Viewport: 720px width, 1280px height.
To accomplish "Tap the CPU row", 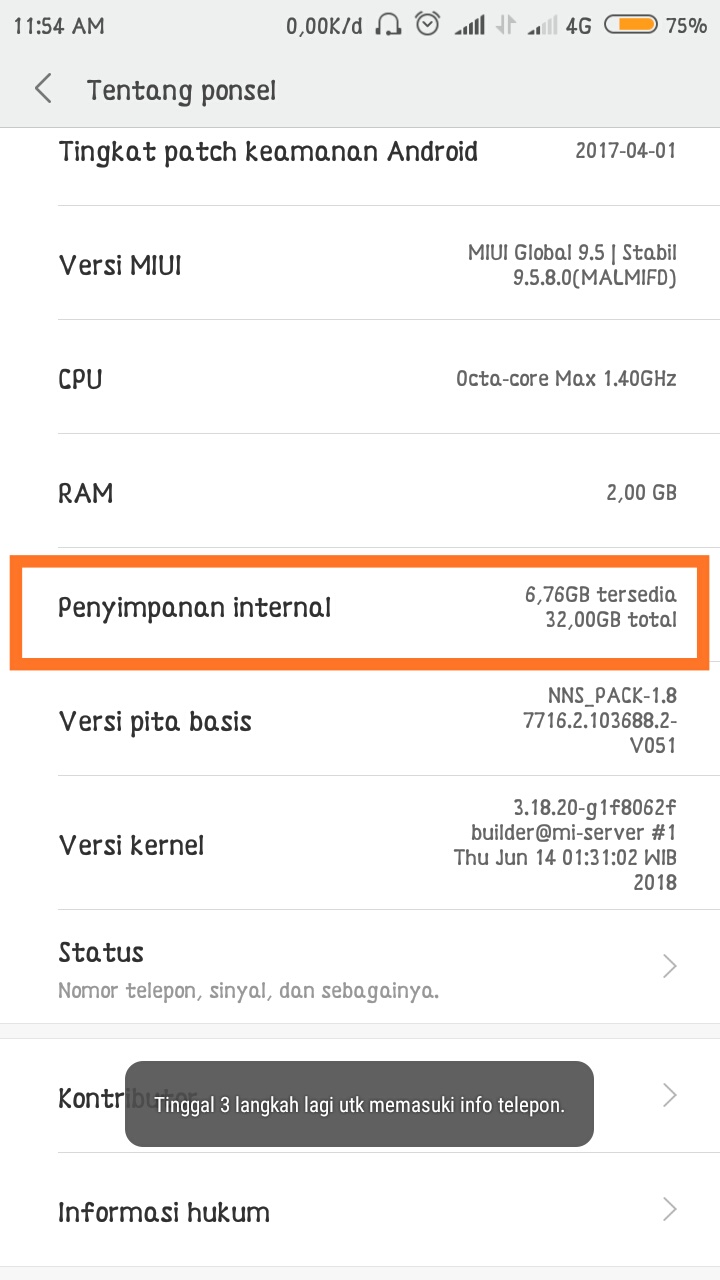I will pos(360,379).
